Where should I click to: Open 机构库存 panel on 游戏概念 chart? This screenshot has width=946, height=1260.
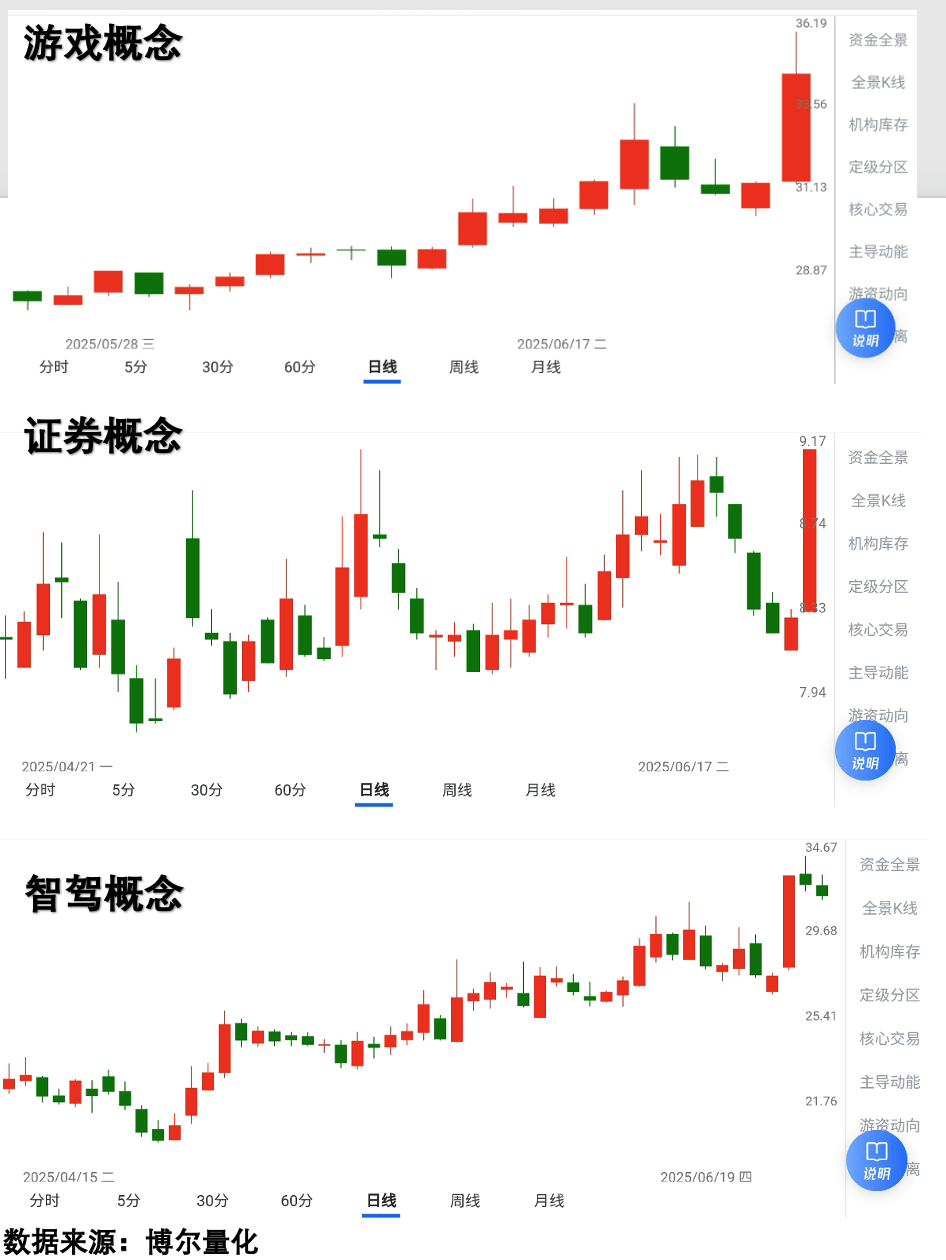click(x=877, y=124)
